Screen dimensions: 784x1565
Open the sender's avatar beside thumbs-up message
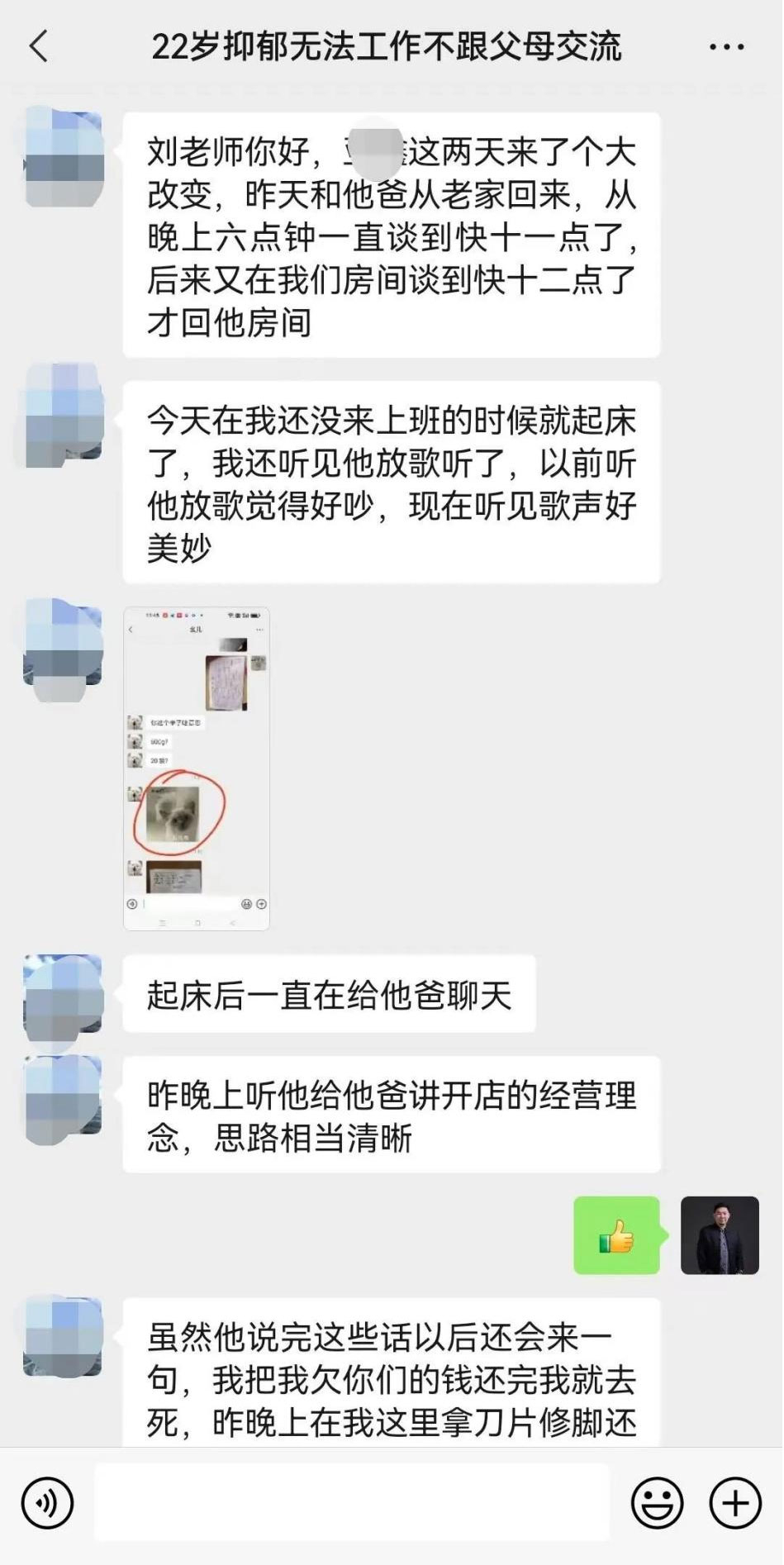click(719, 1235)
